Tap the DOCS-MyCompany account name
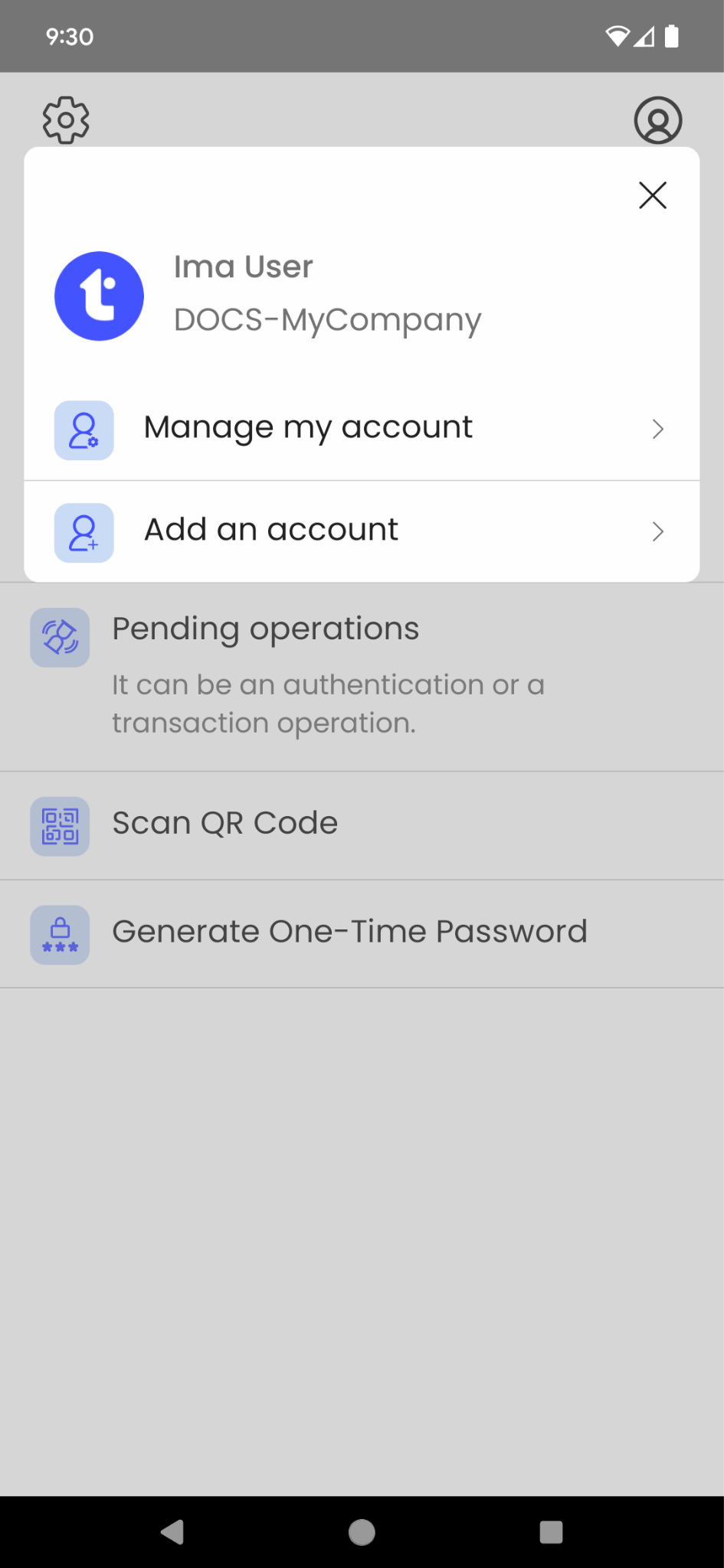This screenshot has width=724, height=1568. pyautogui.click(x=327, y=319)
